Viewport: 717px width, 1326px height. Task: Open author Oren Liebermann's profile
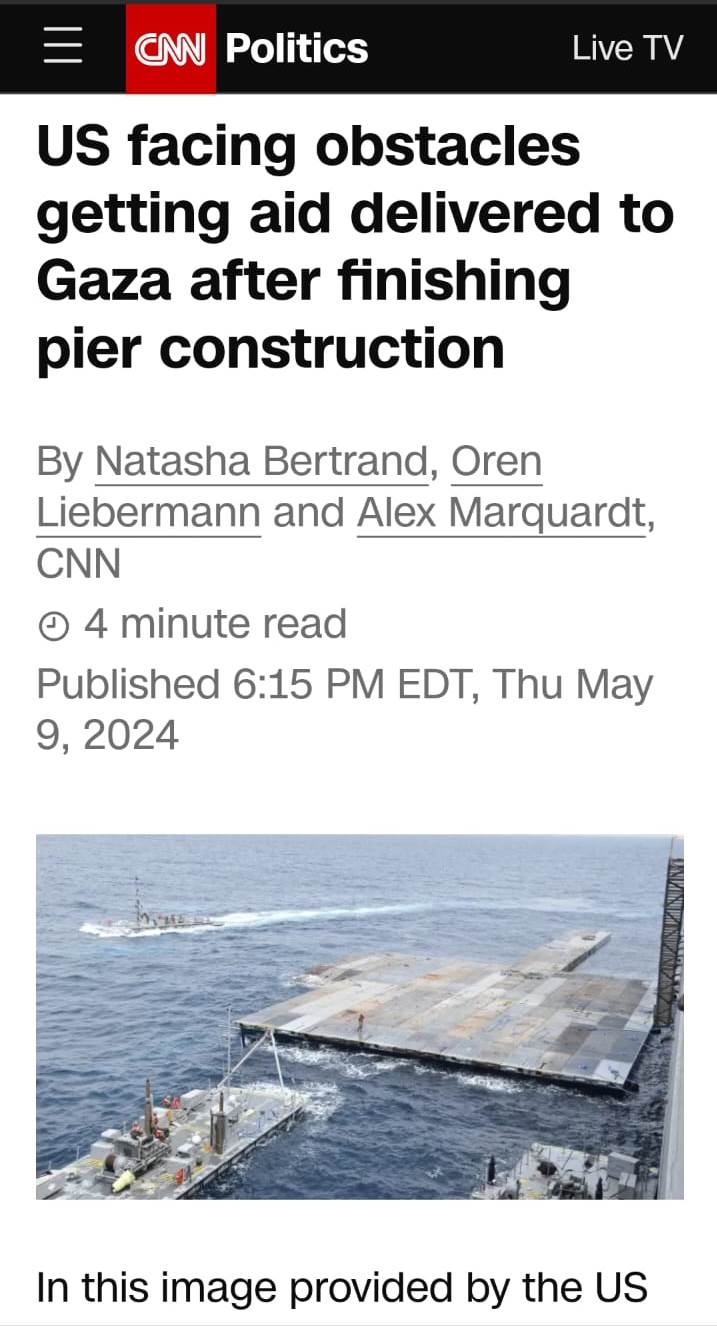coord(148,513)
